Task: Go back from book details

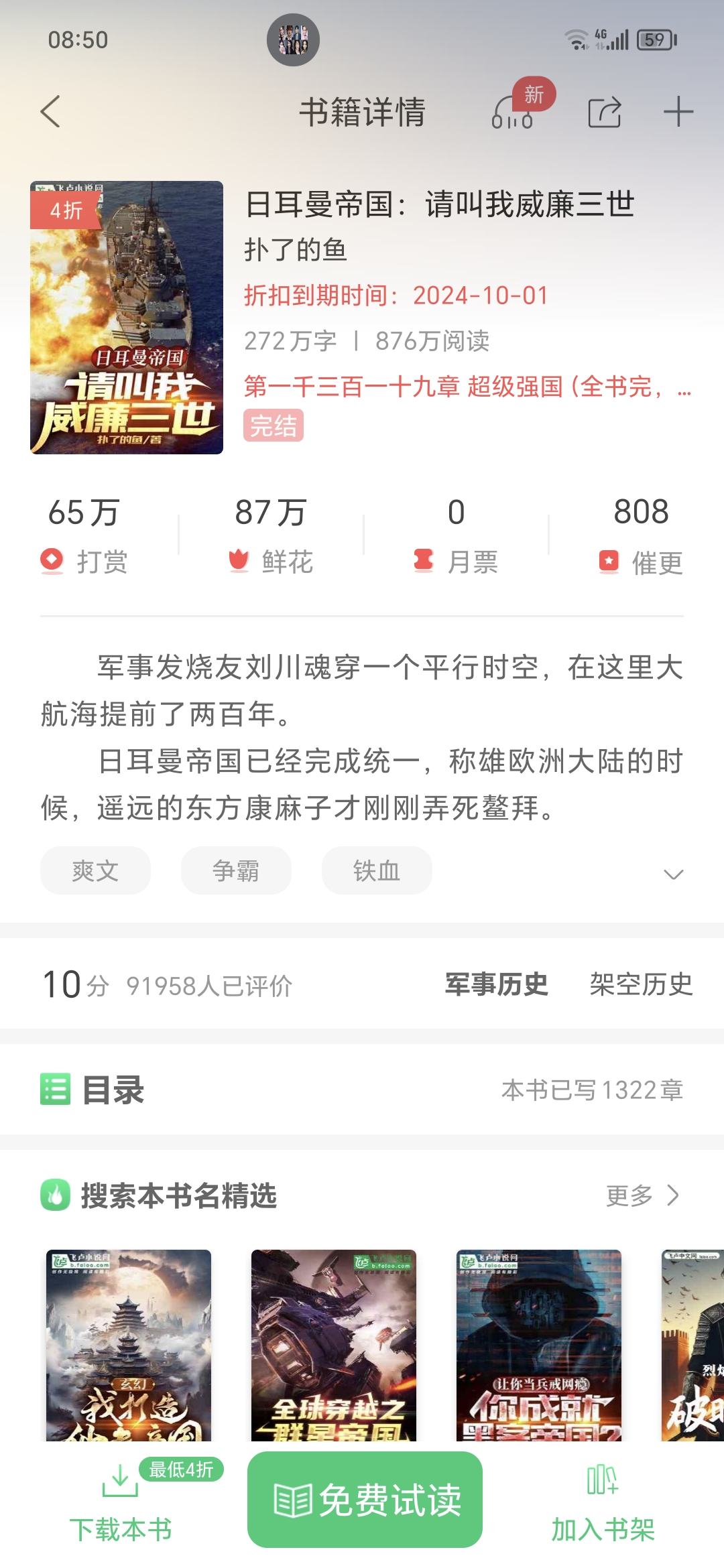Action: point(50,111)
